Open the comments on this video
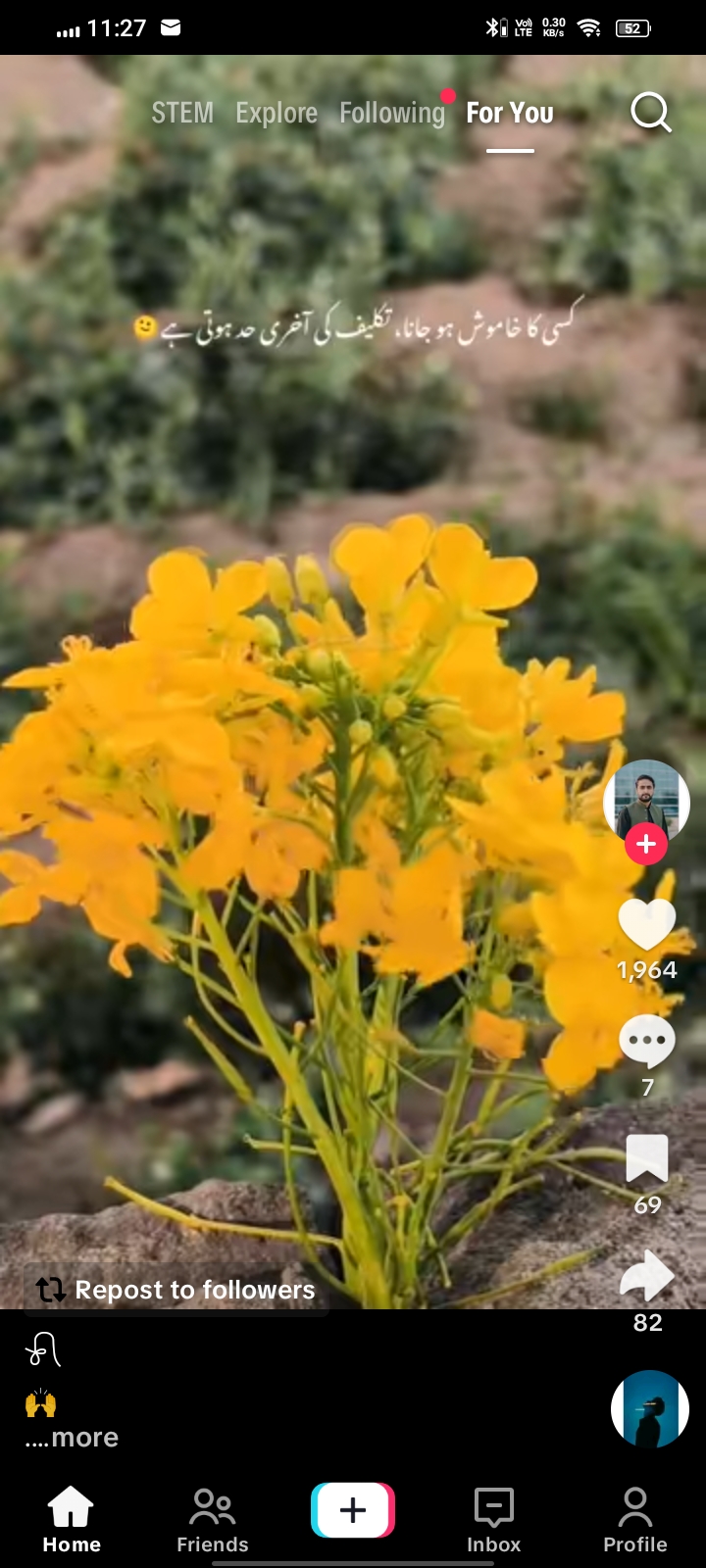The height and width of the screenshot is (1568, 706). (x=646, y=1041)
